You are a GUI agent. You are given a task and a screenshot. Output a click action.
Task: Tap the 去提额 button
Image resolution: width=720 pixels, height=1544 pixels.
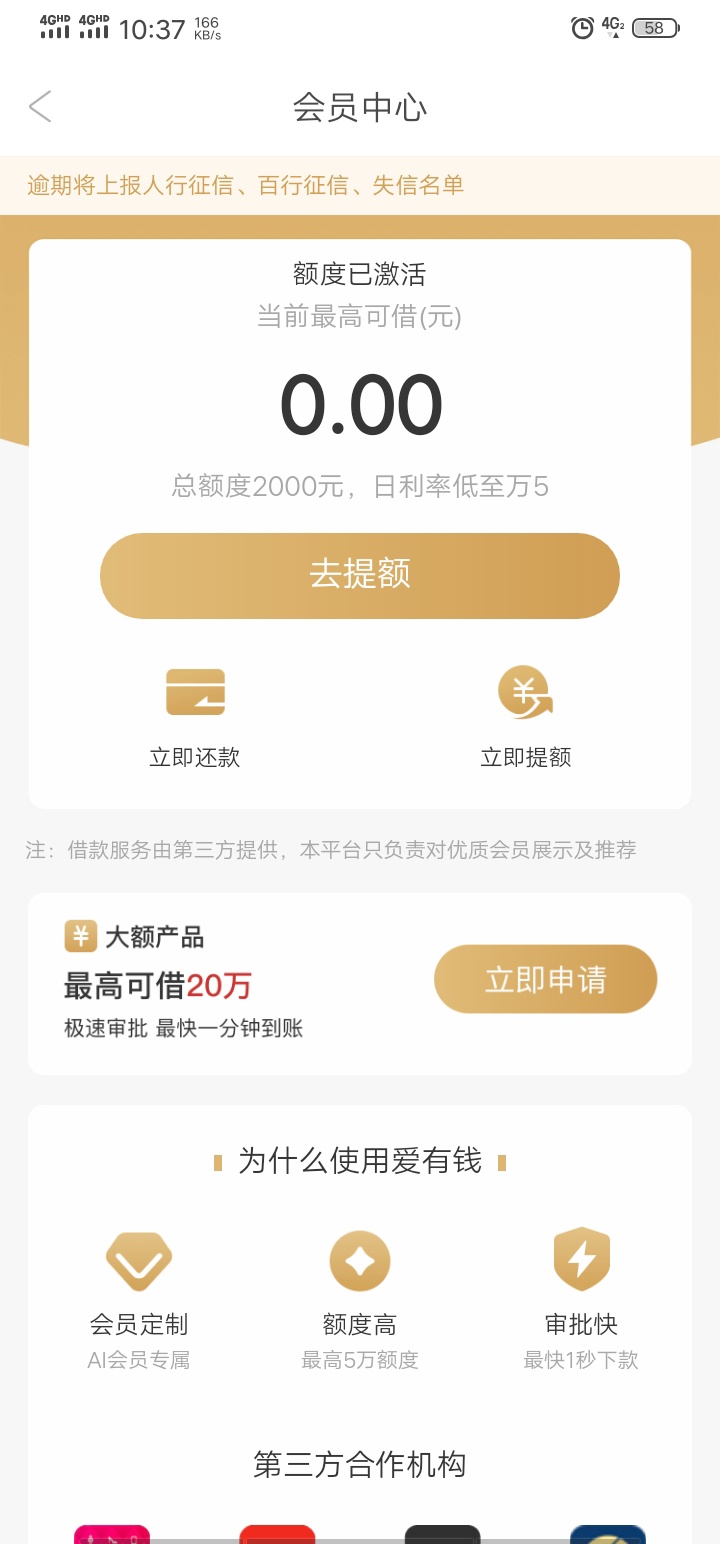click(360, 575)
